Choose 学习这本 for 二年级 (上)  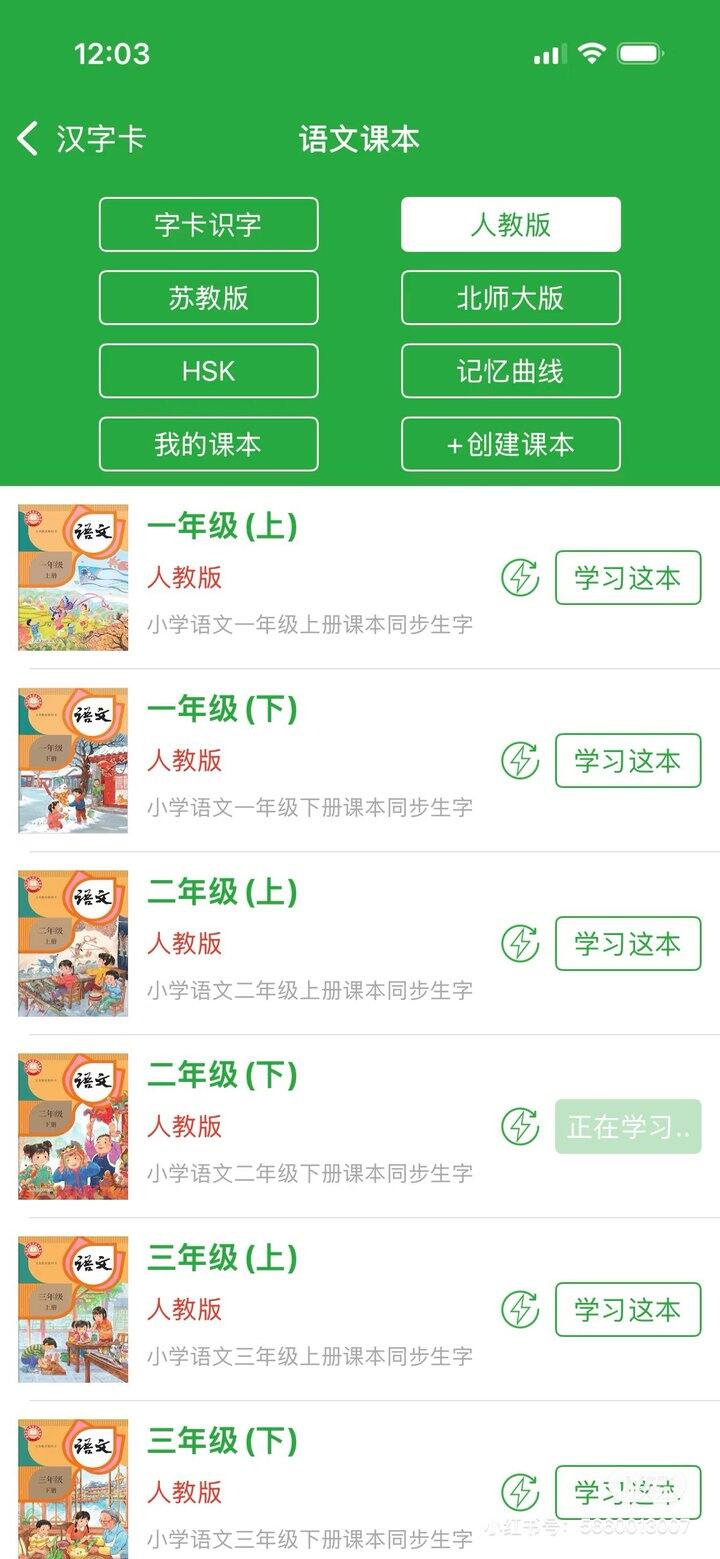pyautogui.click(x=627, y=944)
